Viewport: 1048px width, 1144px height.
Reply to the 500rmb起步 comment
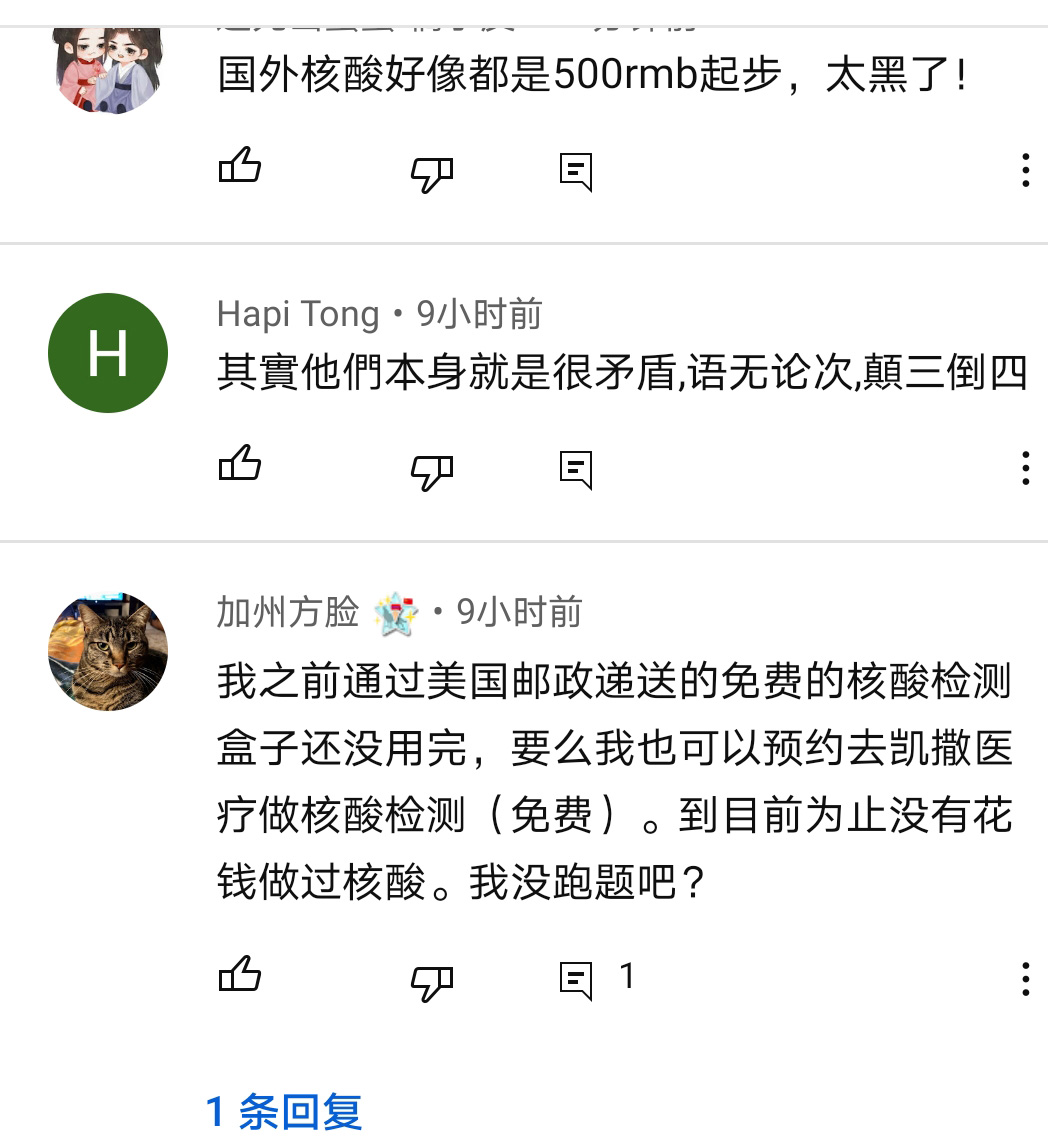coord(576,172)
